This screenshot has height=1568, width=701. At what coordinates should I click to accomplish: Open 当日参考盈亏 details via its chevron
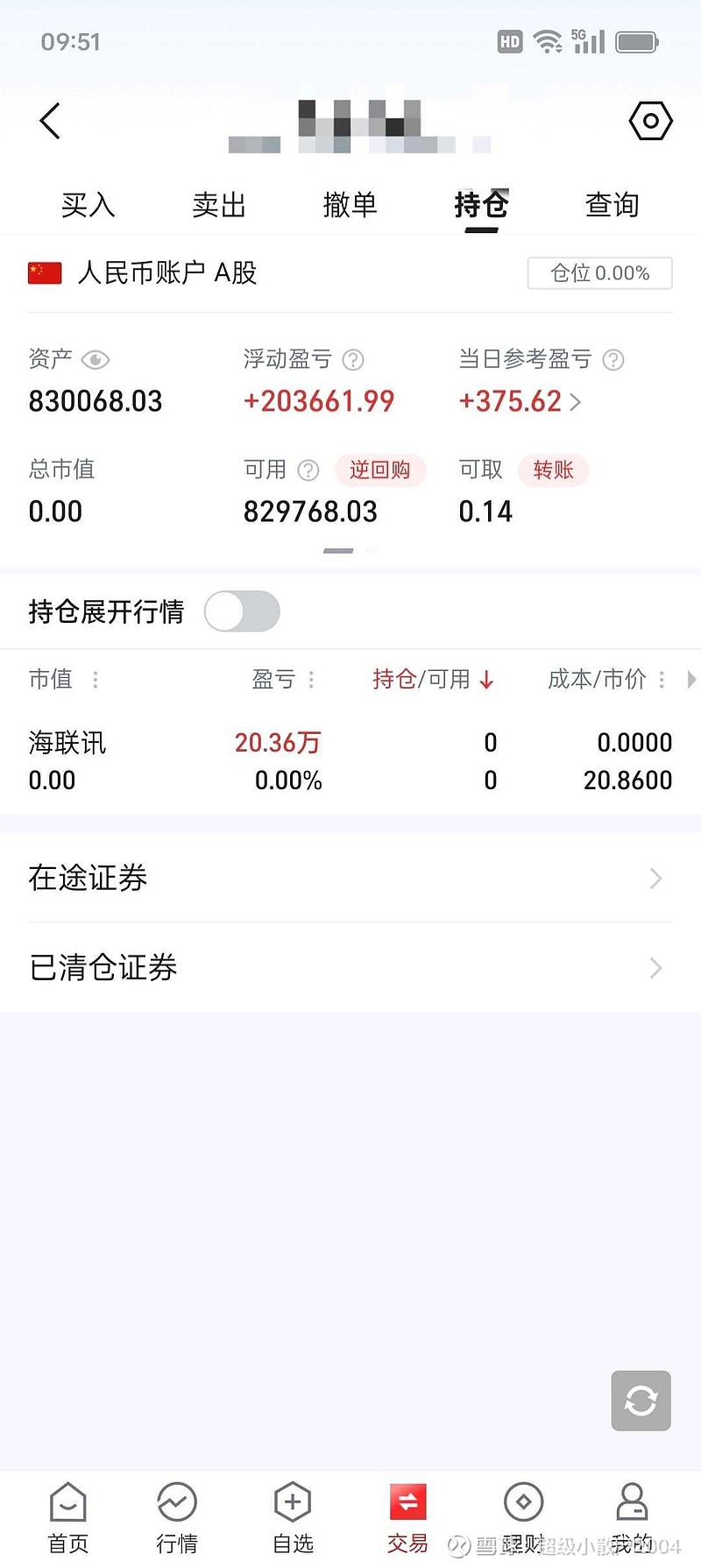576,402
